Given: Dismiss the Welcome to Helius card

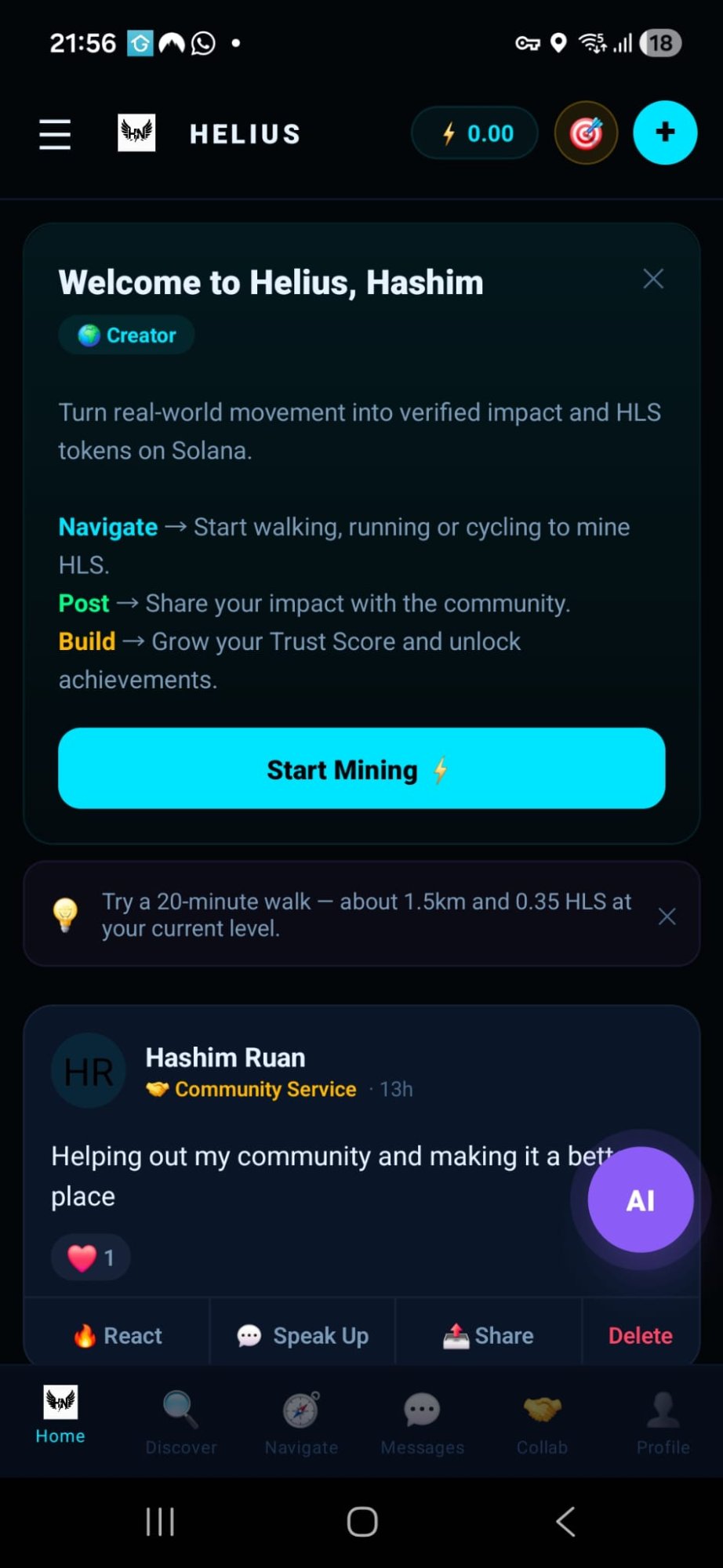Looking at the screenshot, I should click(653, 279).
